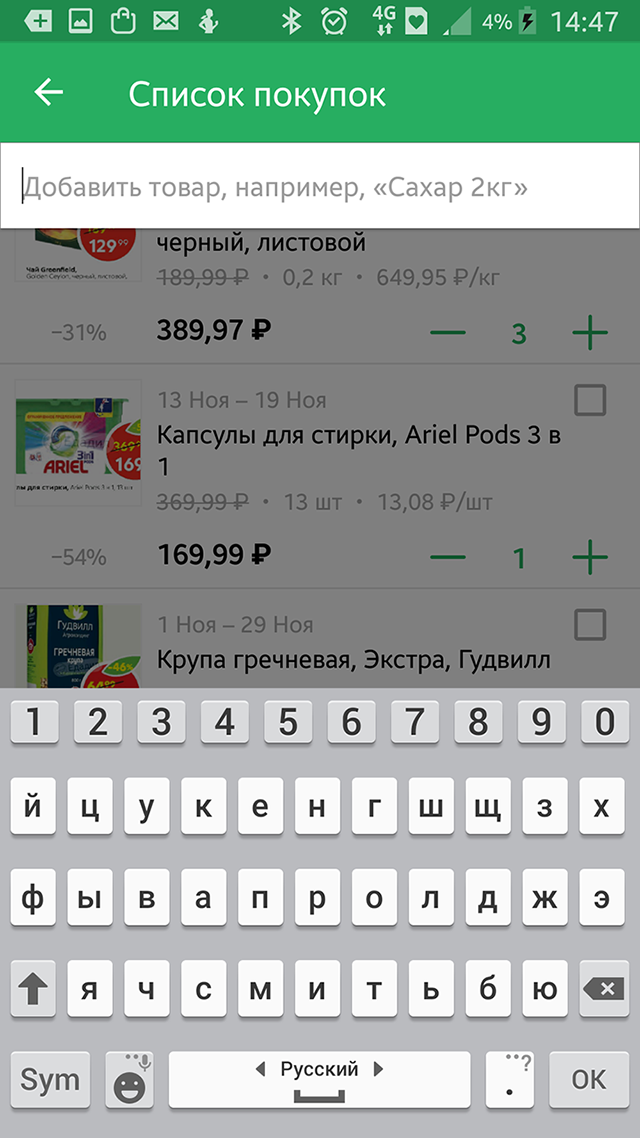Viewport: 640px width, 1138px height.
Task: Increase Ariel Pods quantity with the plus button
Action: (590, 557)
